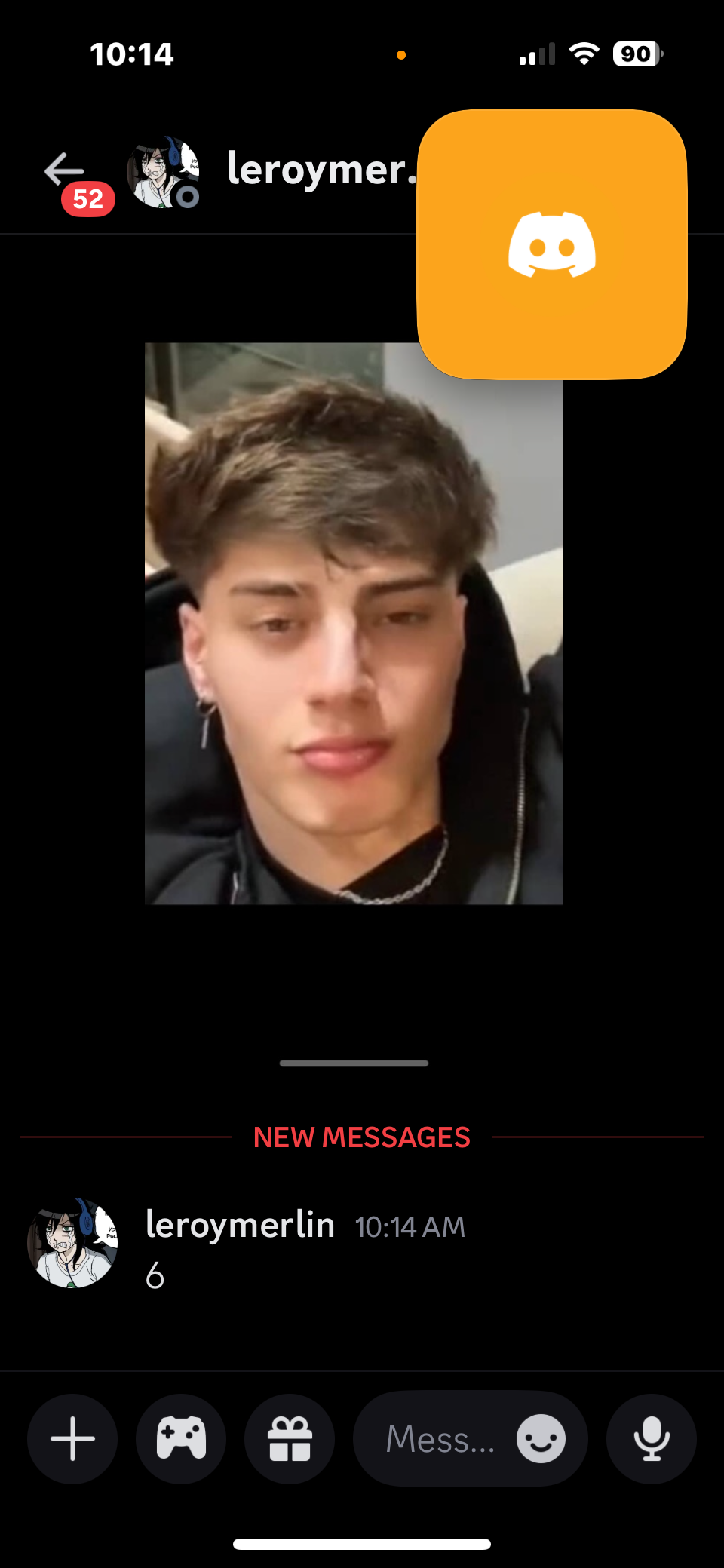
Task: Tap leroymerlin's avatar beside the message
Action: (x=72, y=1242)
